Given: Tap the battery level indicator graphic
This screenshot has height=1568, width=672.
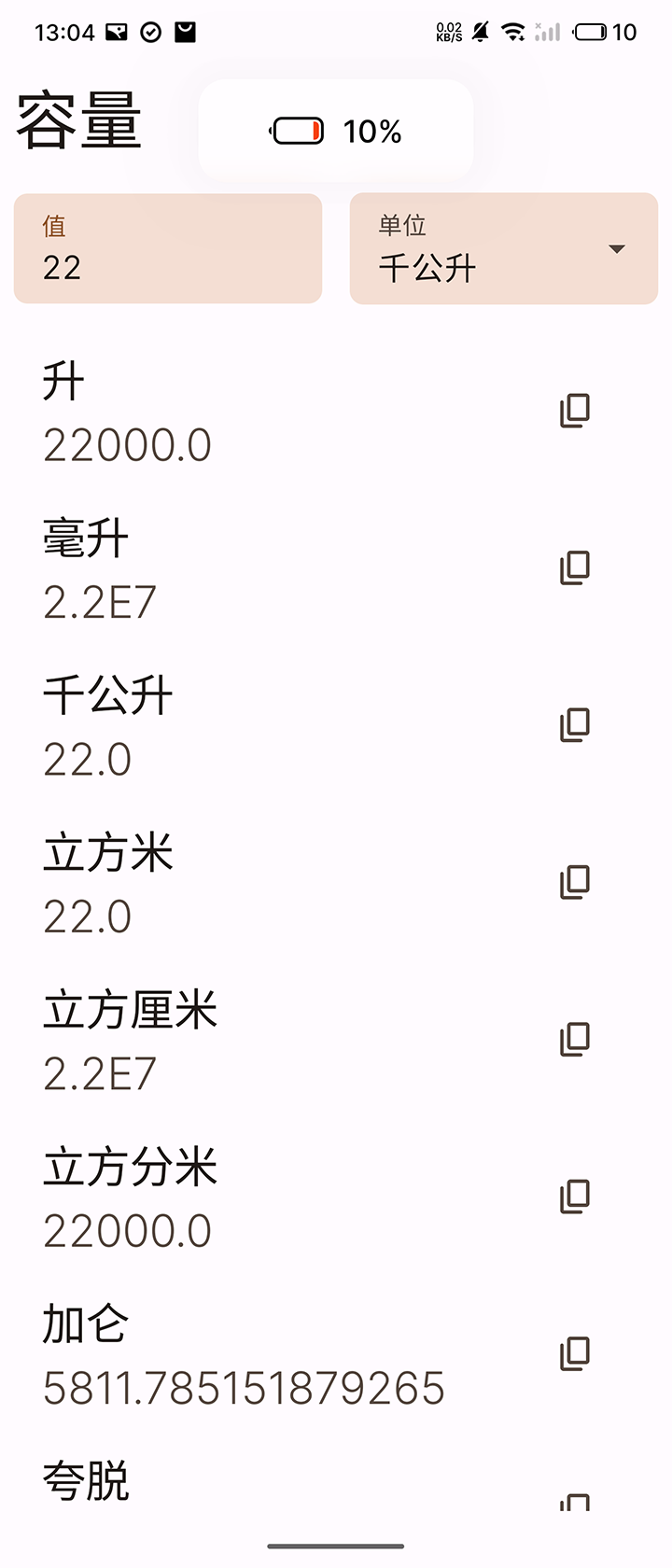Looking at the screenshot, I should pos(297,131).
